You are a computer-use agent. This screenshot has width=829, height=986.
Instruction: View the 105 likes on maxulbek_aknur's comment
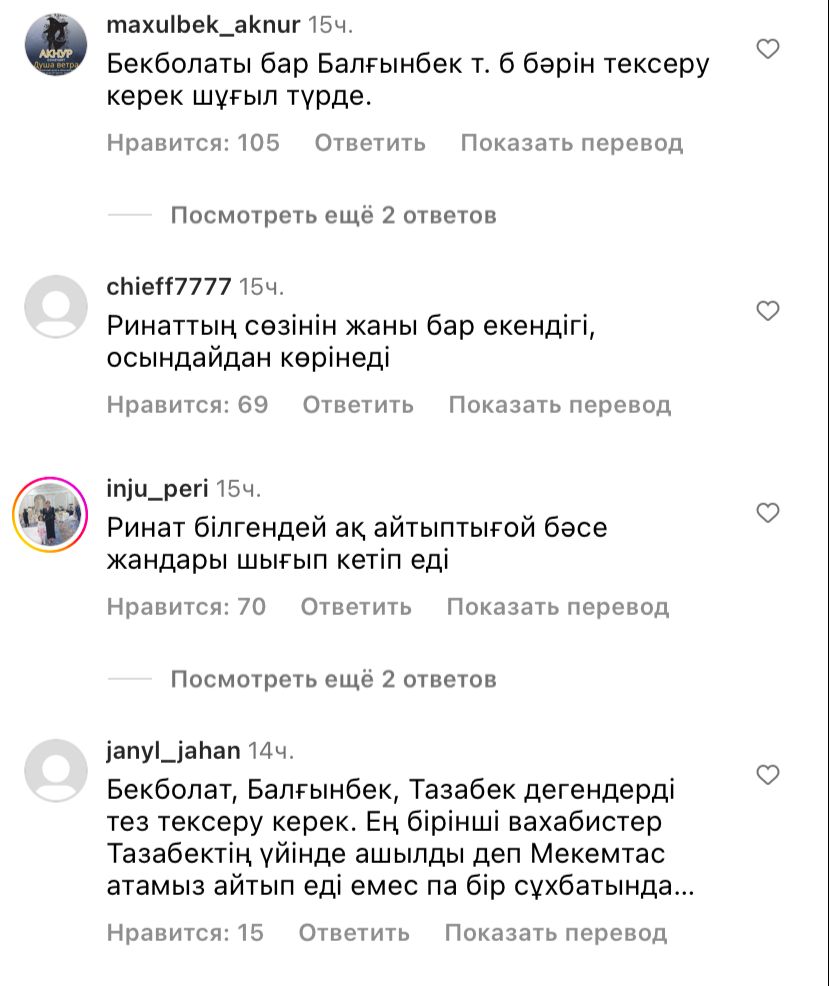point(193,143)
